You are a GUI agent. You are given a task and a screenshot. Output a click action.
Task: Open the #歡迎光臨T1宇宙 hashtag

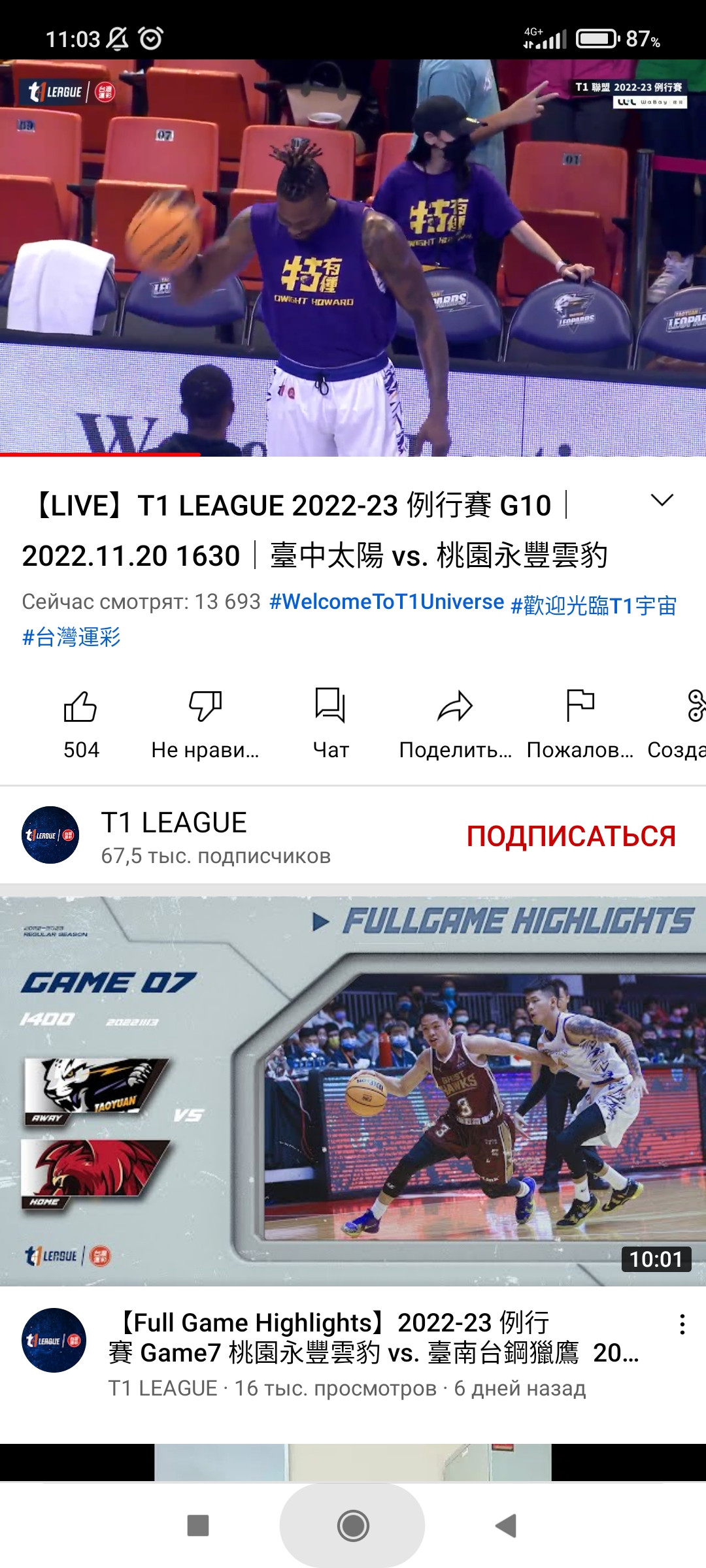pyautogui.click(x=594, y=606)
